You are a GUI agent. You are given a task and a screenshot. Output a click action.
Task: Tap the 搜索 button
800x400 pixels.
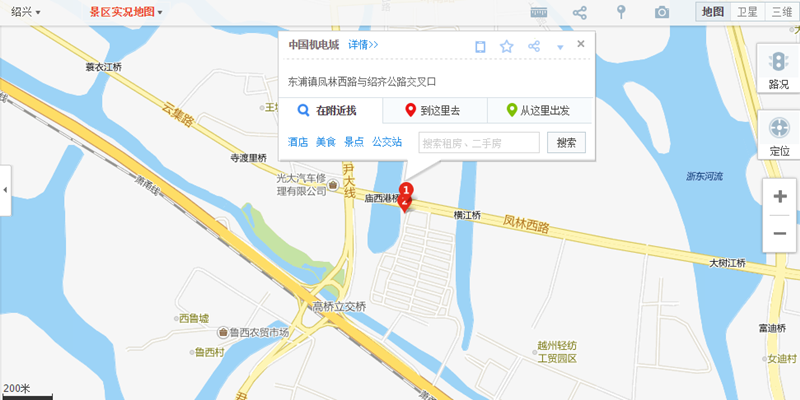(566, 143)
